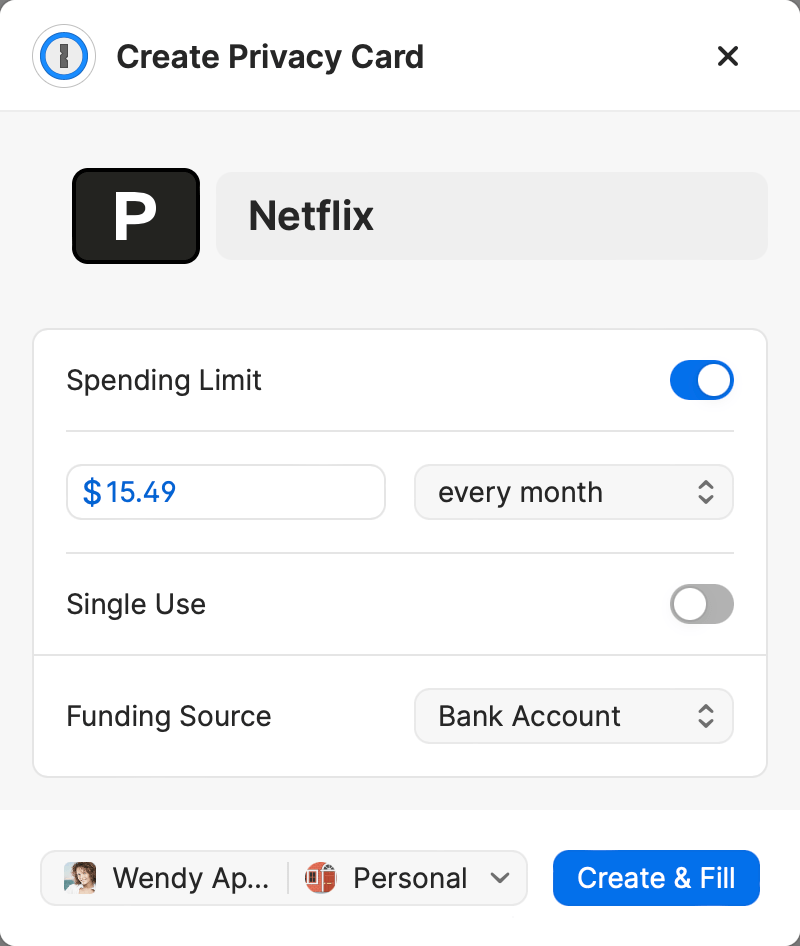
Task: Click the stepper chevrons beside "Bank Account"
Action: coord(707,716)
